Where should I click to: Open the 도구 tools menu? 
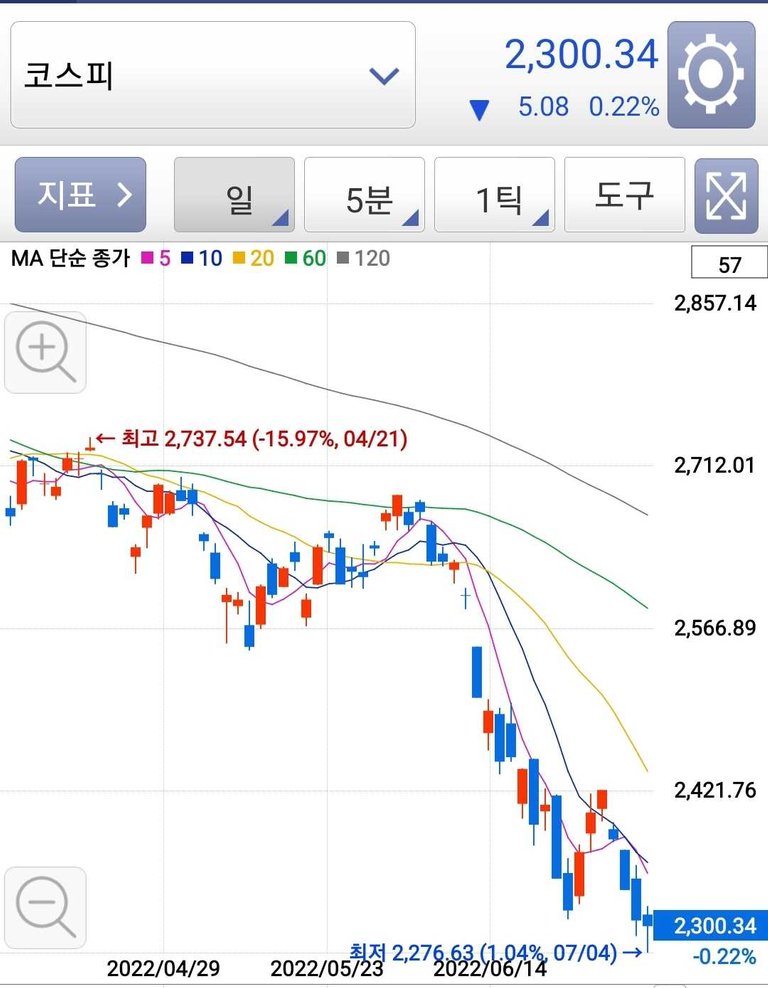point(624,195)
